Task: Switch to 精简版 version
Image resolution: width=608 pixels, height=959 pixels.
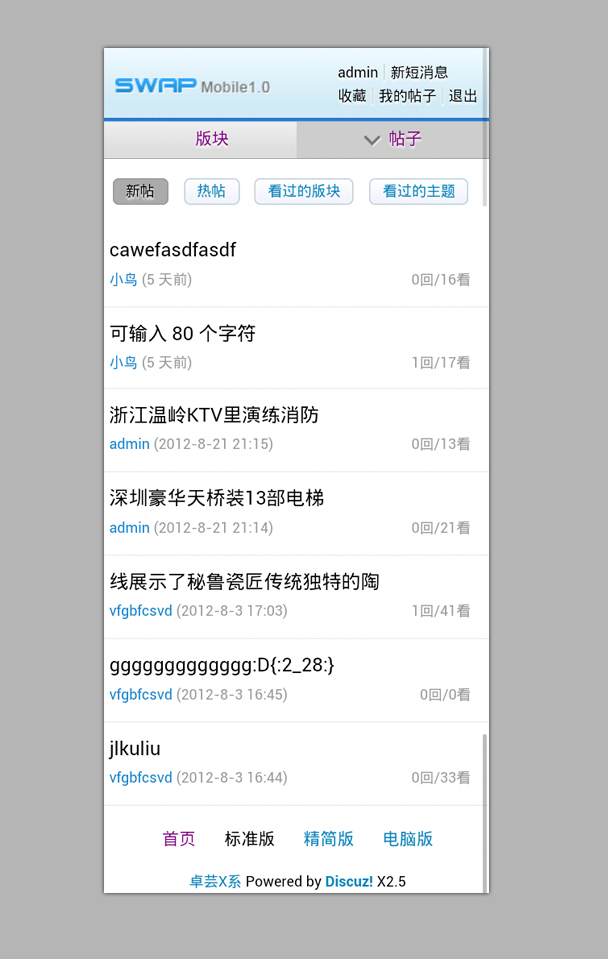Action: point(328,839)
